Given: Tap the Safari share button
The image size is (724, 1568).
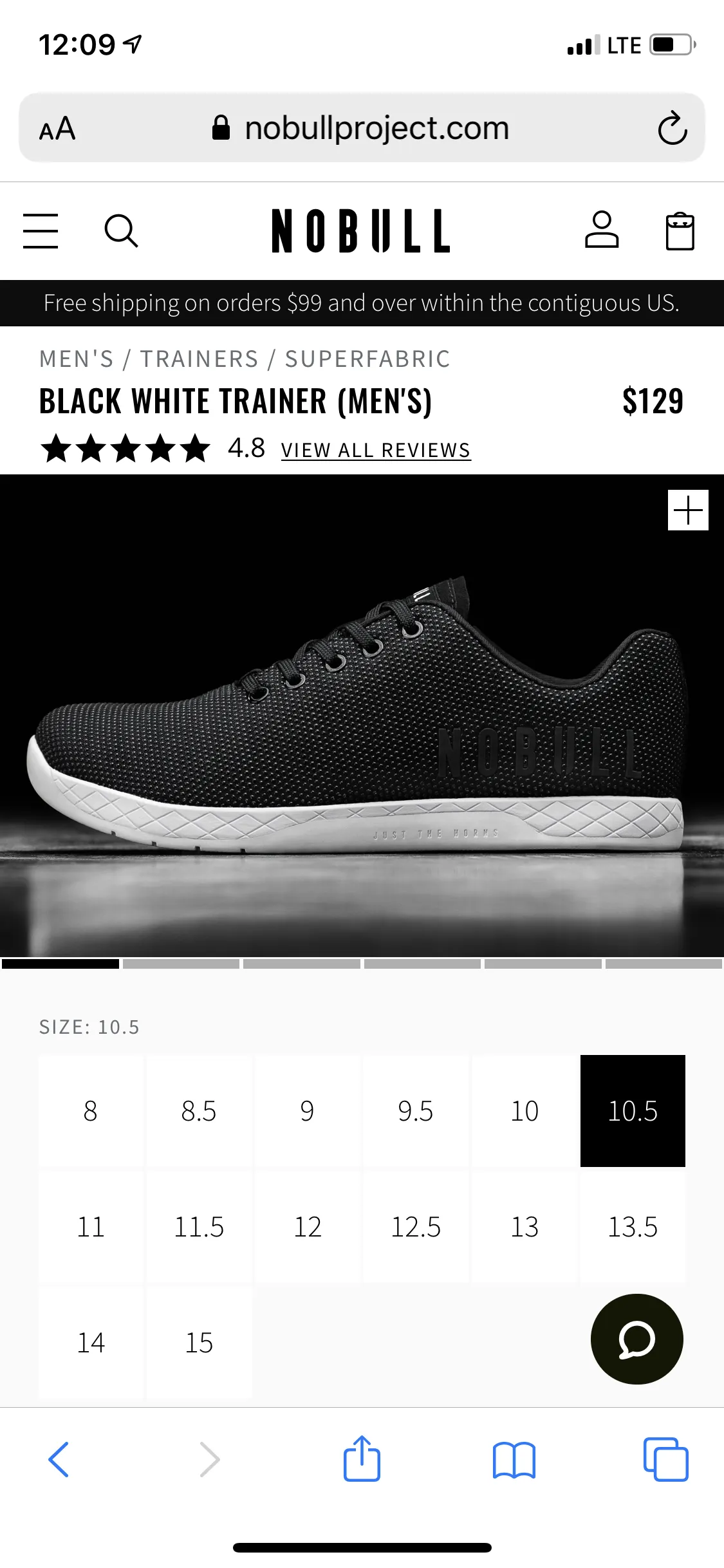Looking at the screenshot, I should pyautogui.click(x=362, y=1459).
